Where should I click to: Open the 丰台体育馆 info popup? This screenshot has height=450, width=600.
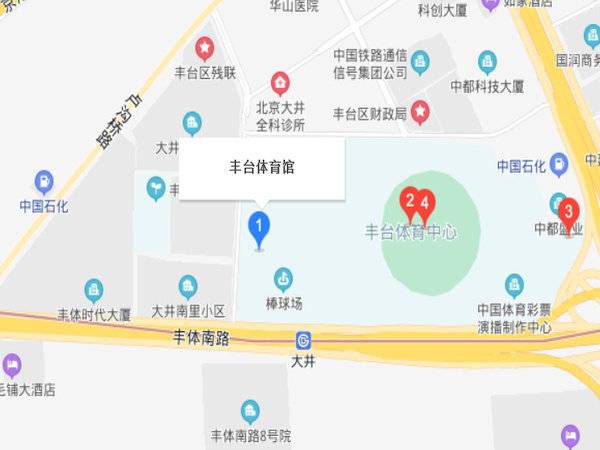pos(261,168)
